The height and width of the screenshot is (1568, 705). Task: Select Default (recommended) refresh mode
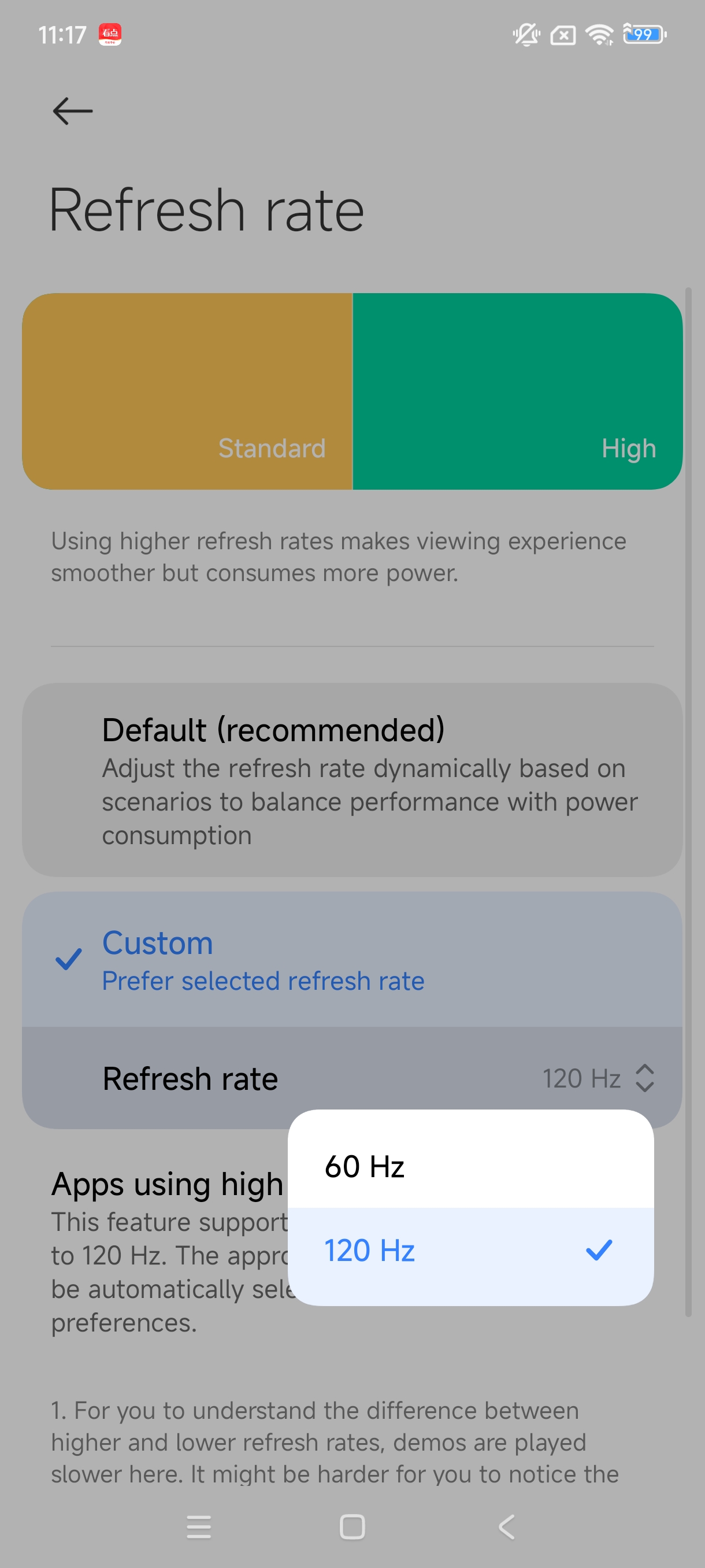(352, 779)
